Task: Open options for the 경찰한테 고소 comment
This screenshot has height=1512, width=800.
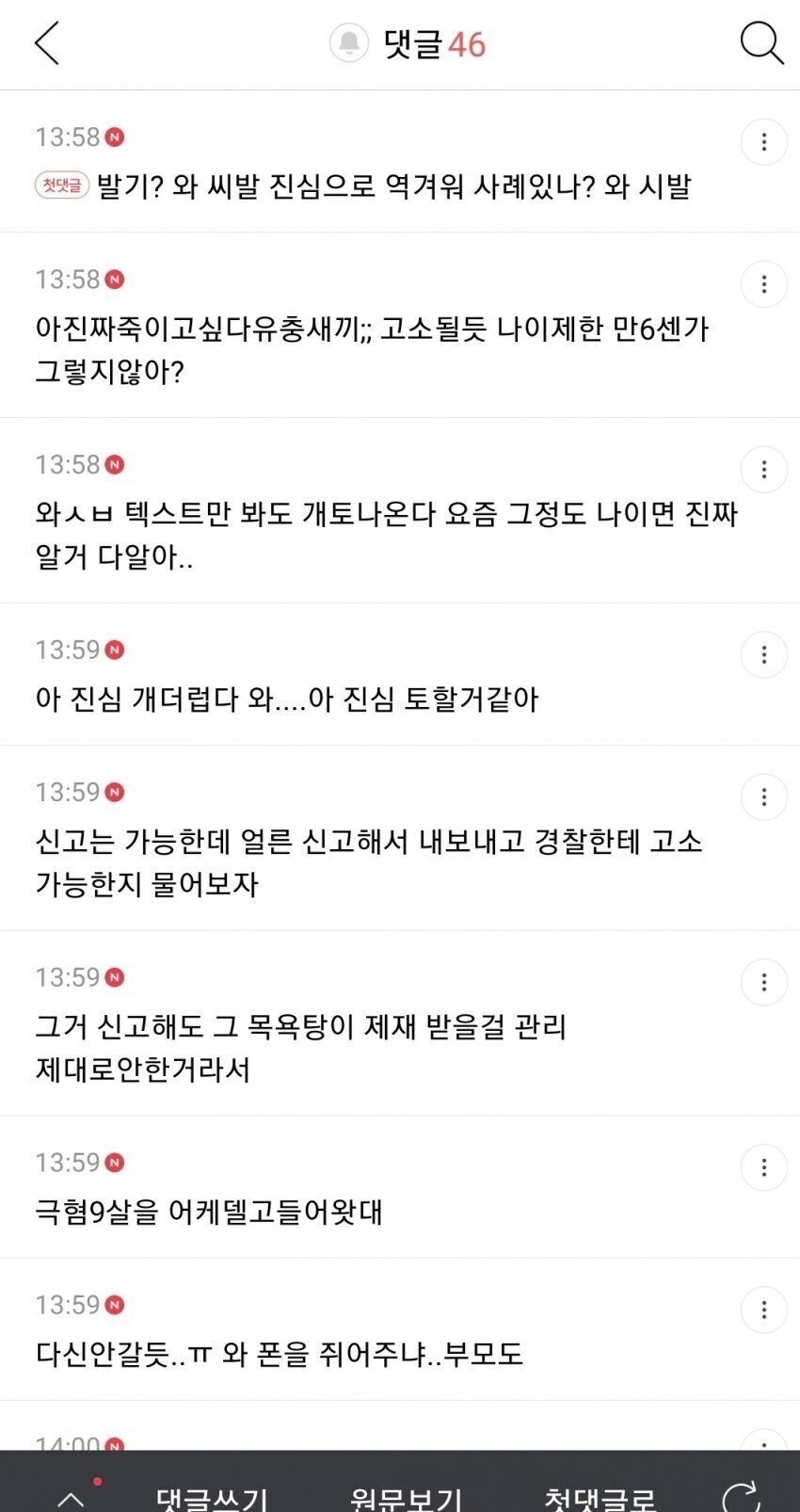Action: [763, 797]
